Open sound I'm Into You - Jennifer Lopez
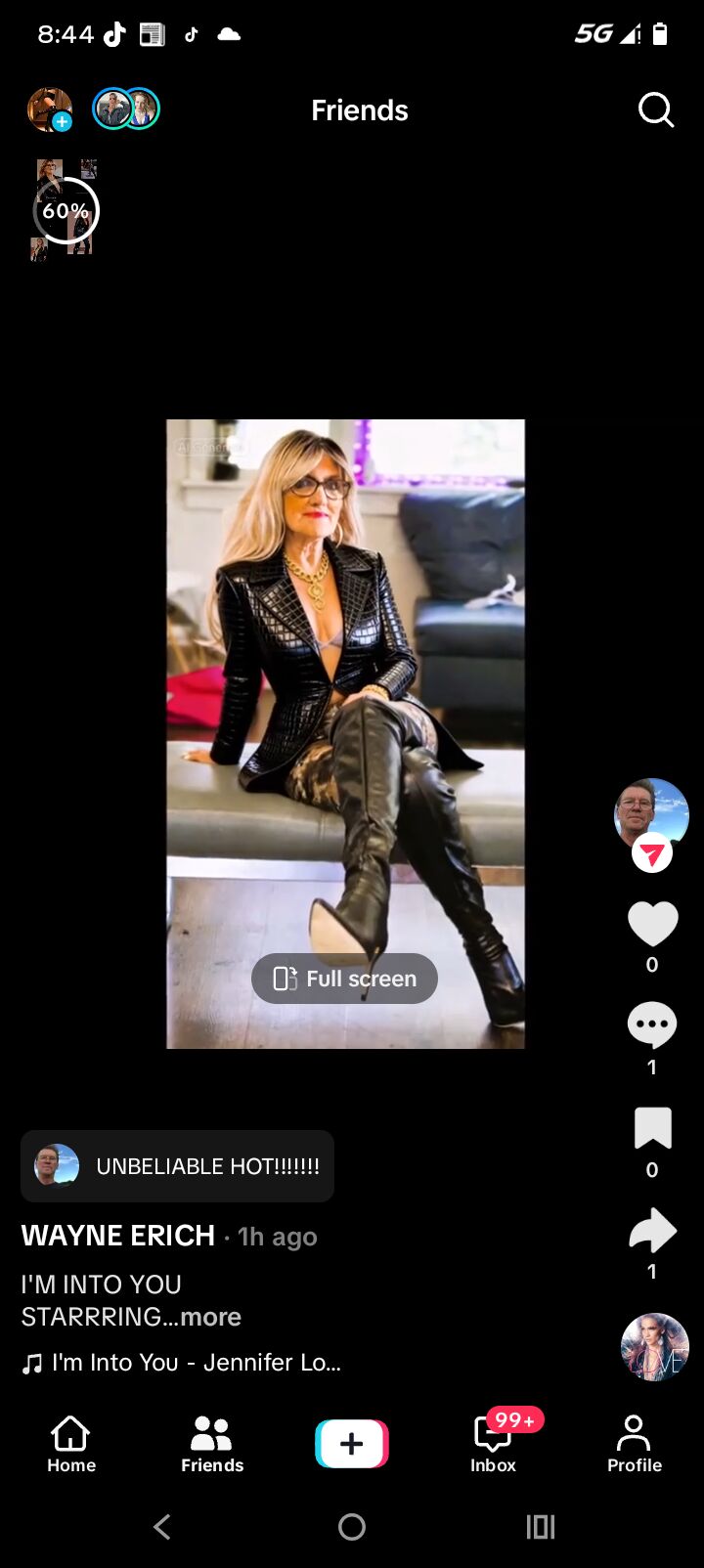Screen dimensions: 704x1568 point(196,1362)
